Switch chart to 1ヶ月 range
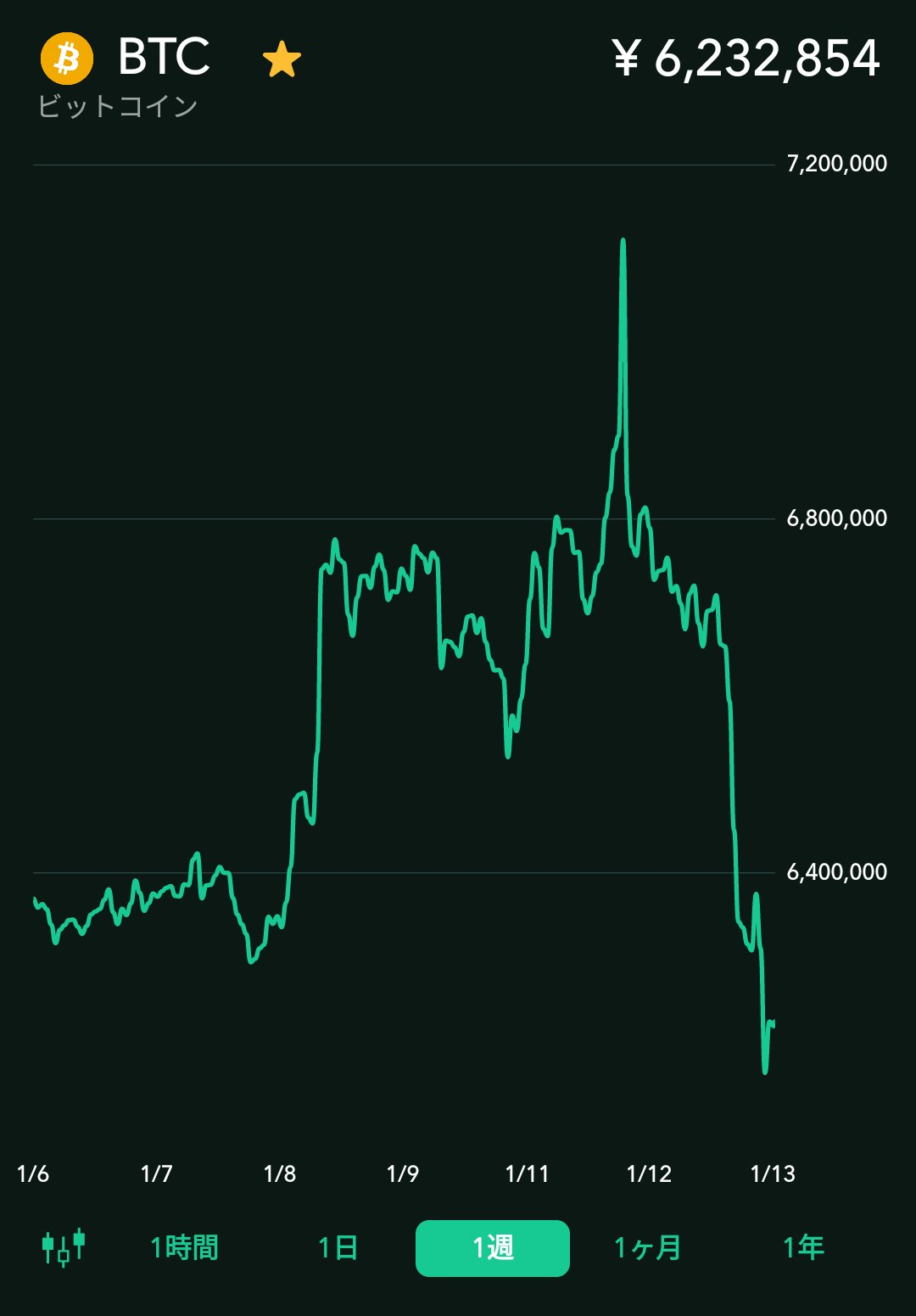Viewport: 916px width, 1316px height. coord(648,1248)
